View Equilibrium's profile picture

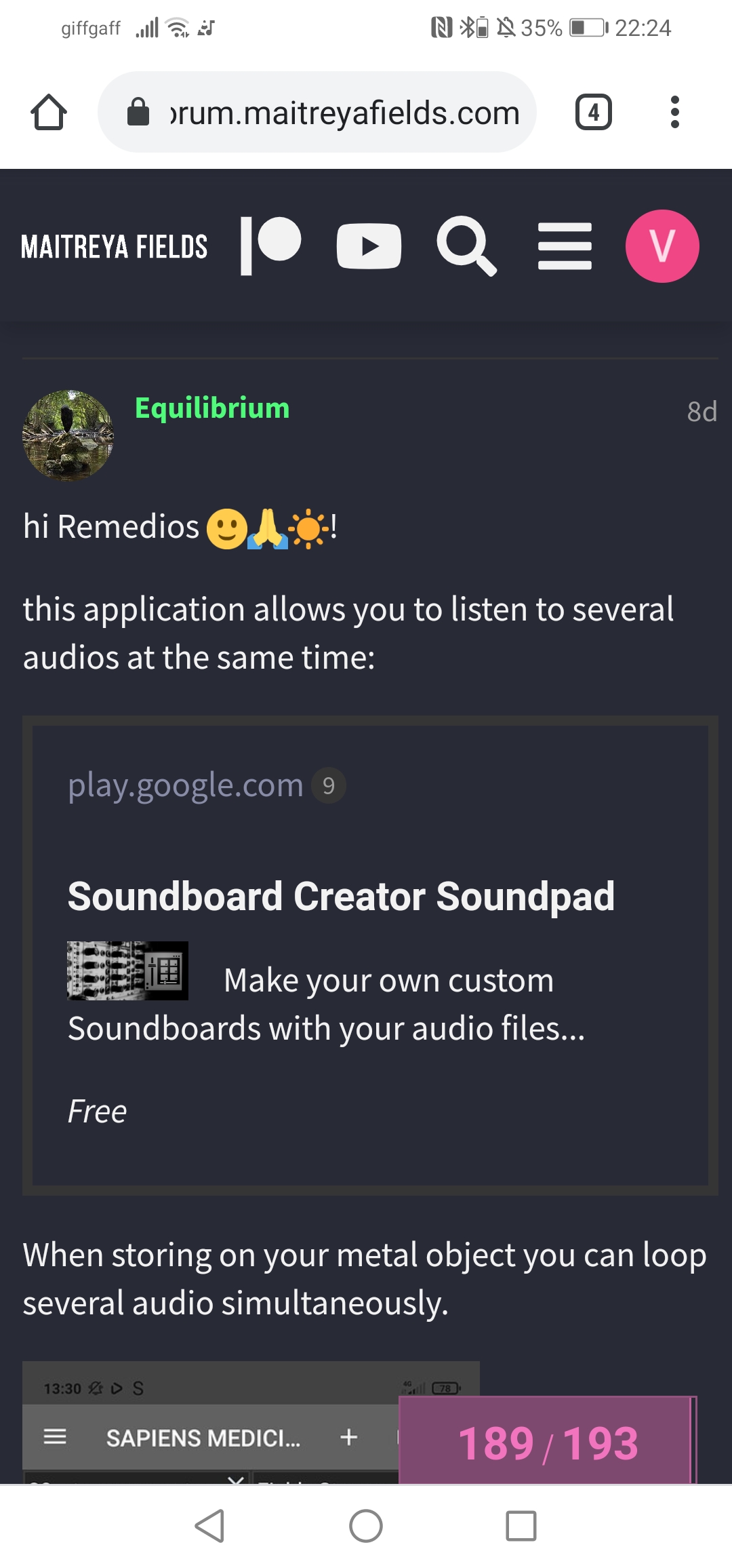click(68, 435)
